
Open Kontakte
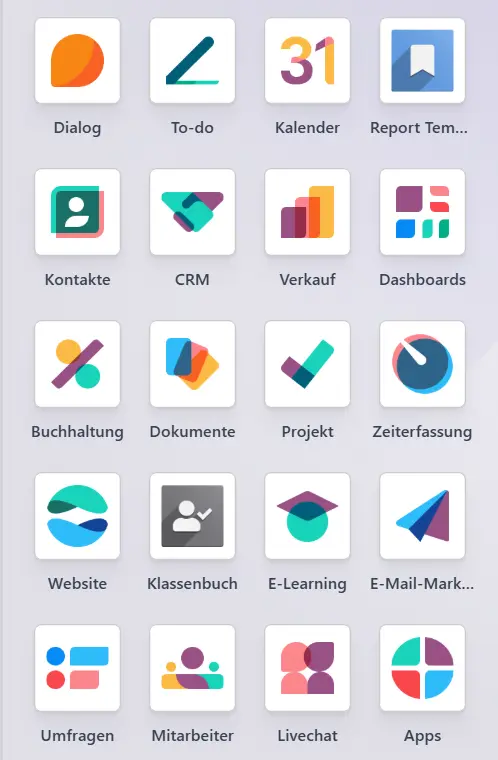coord(78,212)
